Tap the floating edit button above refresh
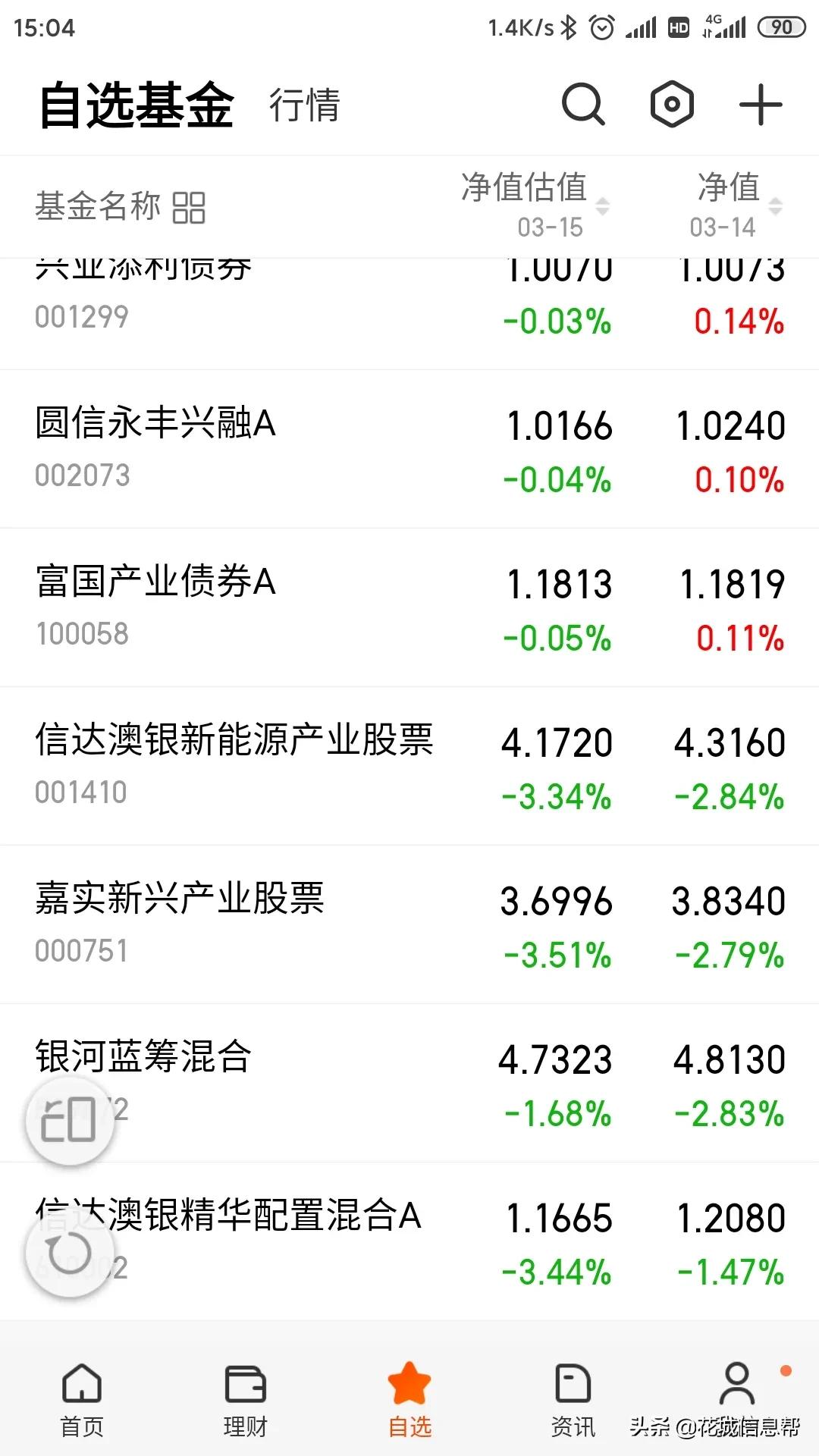Image resolution: width=819 pixels, height=1456 pixels. pyautogui.click(x=69, y=1119)
